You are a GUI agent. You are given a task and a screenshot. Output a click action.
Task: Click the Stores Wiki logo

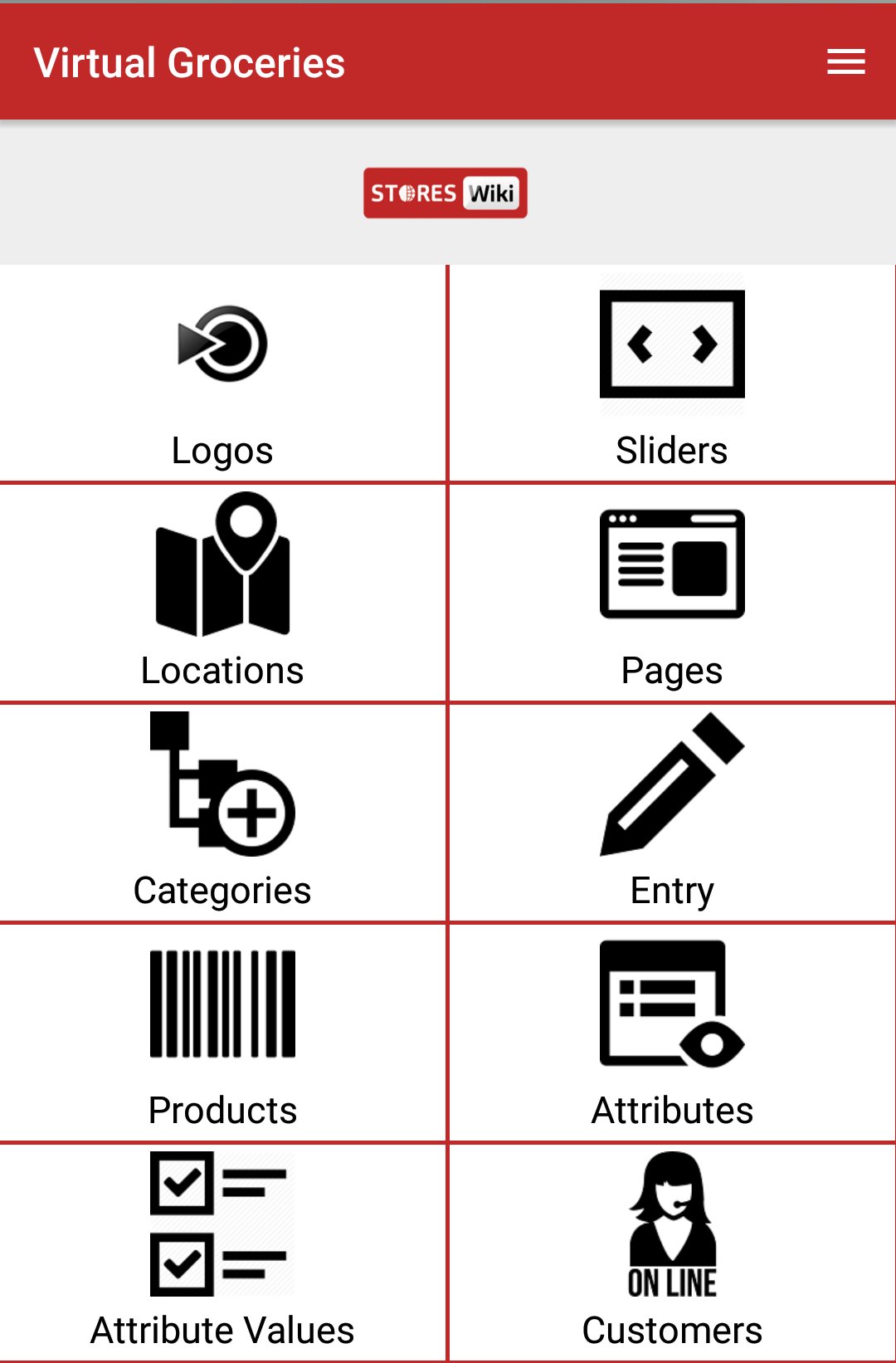[446, 194]
